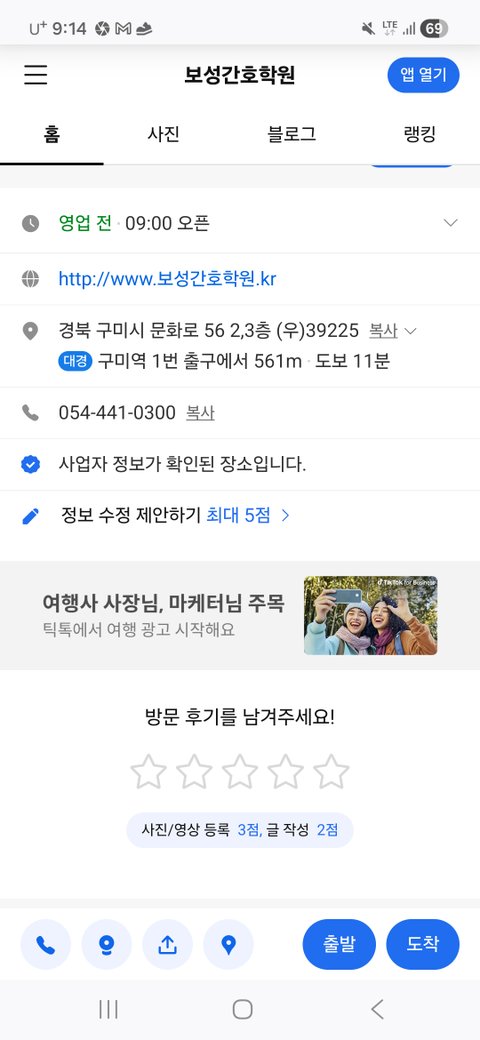480x1040 pixels.
Task: Switch to the 랭킹 tab
Action: [x=419, y=135]
